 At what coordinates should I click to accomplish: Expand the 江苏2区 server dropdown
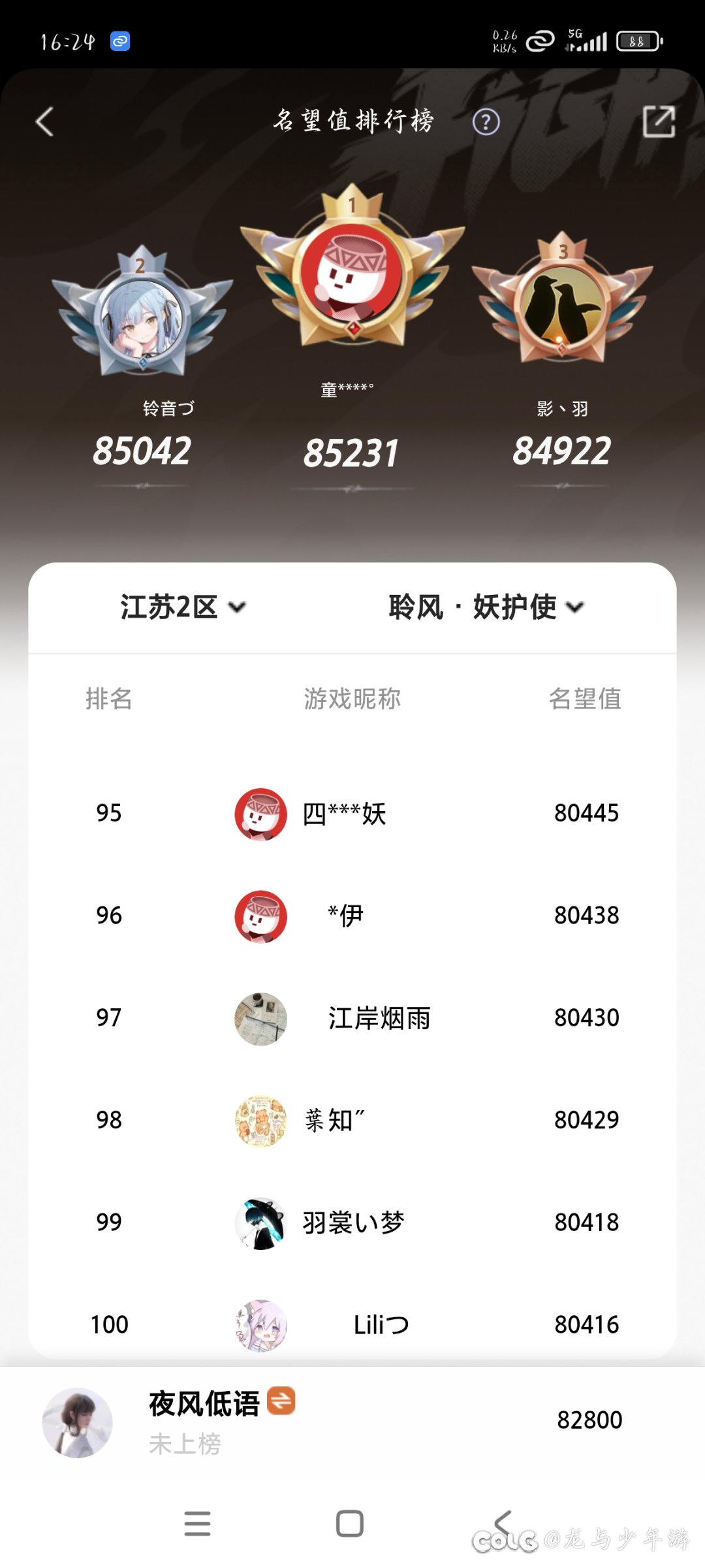pyautogui.click(x=183, y=607)
